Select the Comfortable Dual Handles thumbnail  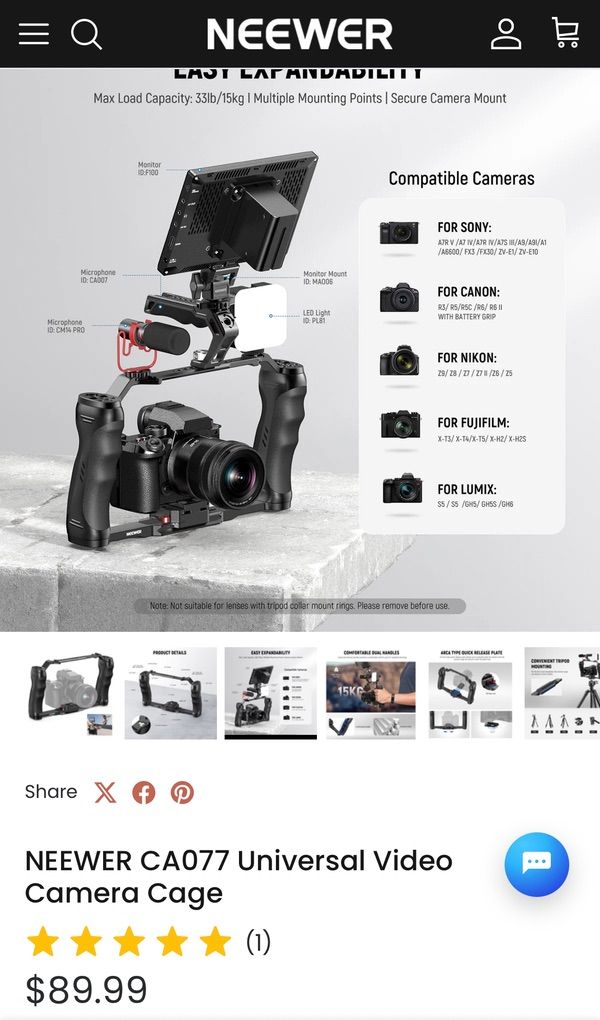pos(370,693)
